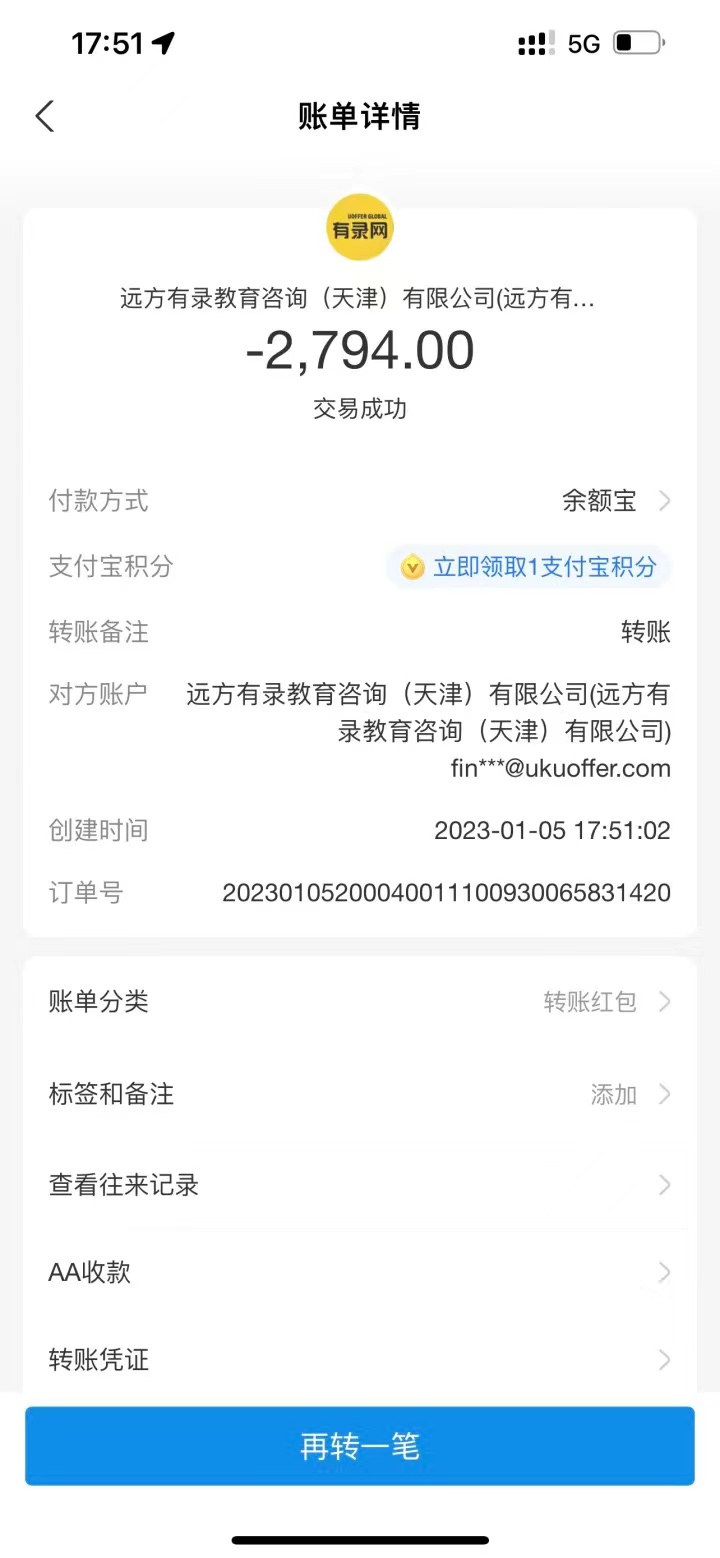View the 转账凭证 transfer receipt

359,1359
